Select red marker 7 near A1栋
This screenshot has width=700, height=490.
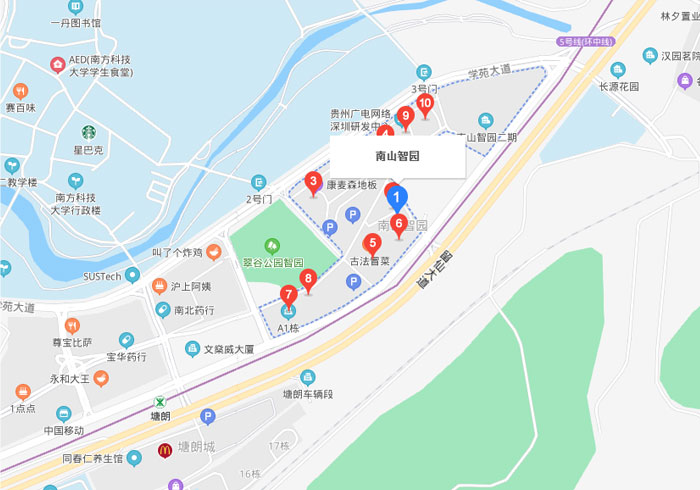(289, 295)
